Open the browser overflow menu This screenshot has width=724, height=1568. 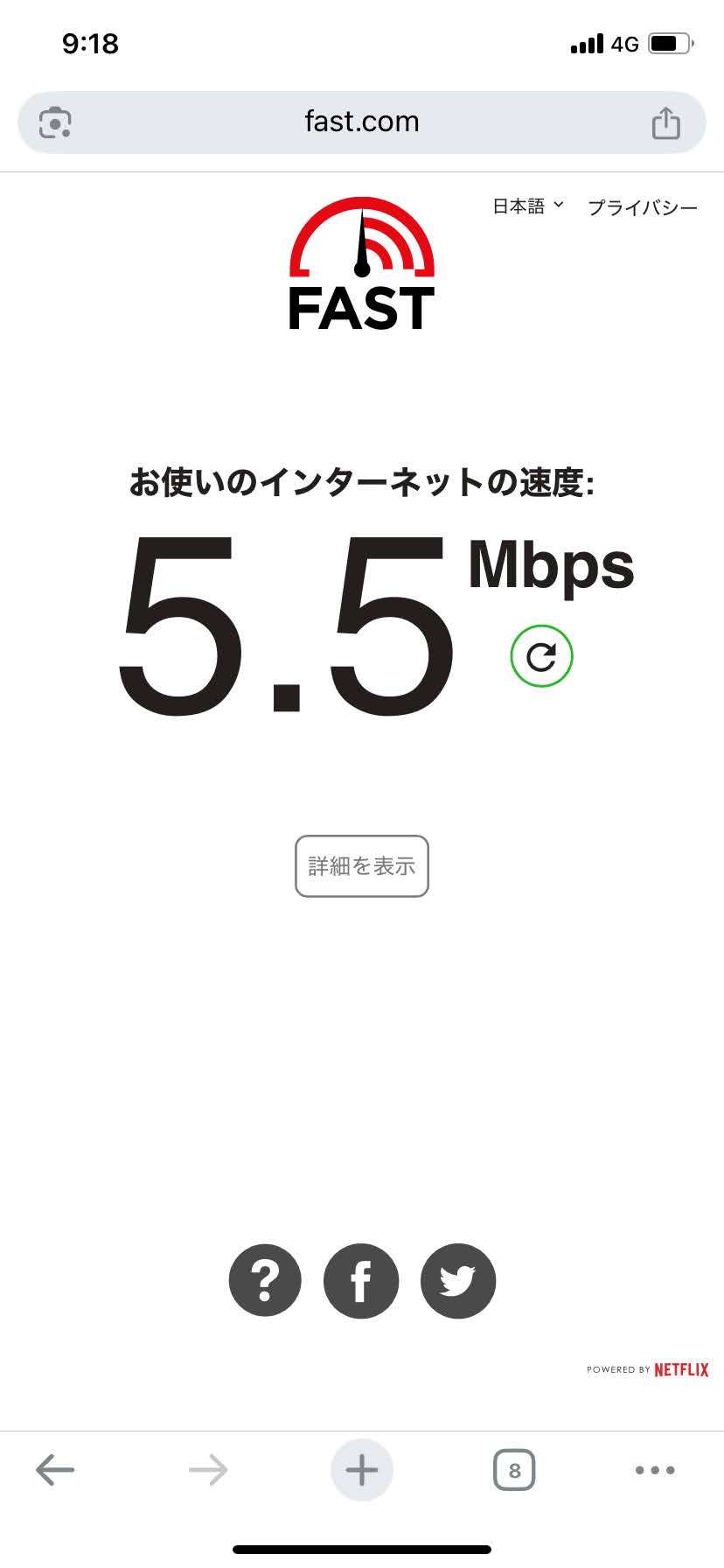(655, 1470)
